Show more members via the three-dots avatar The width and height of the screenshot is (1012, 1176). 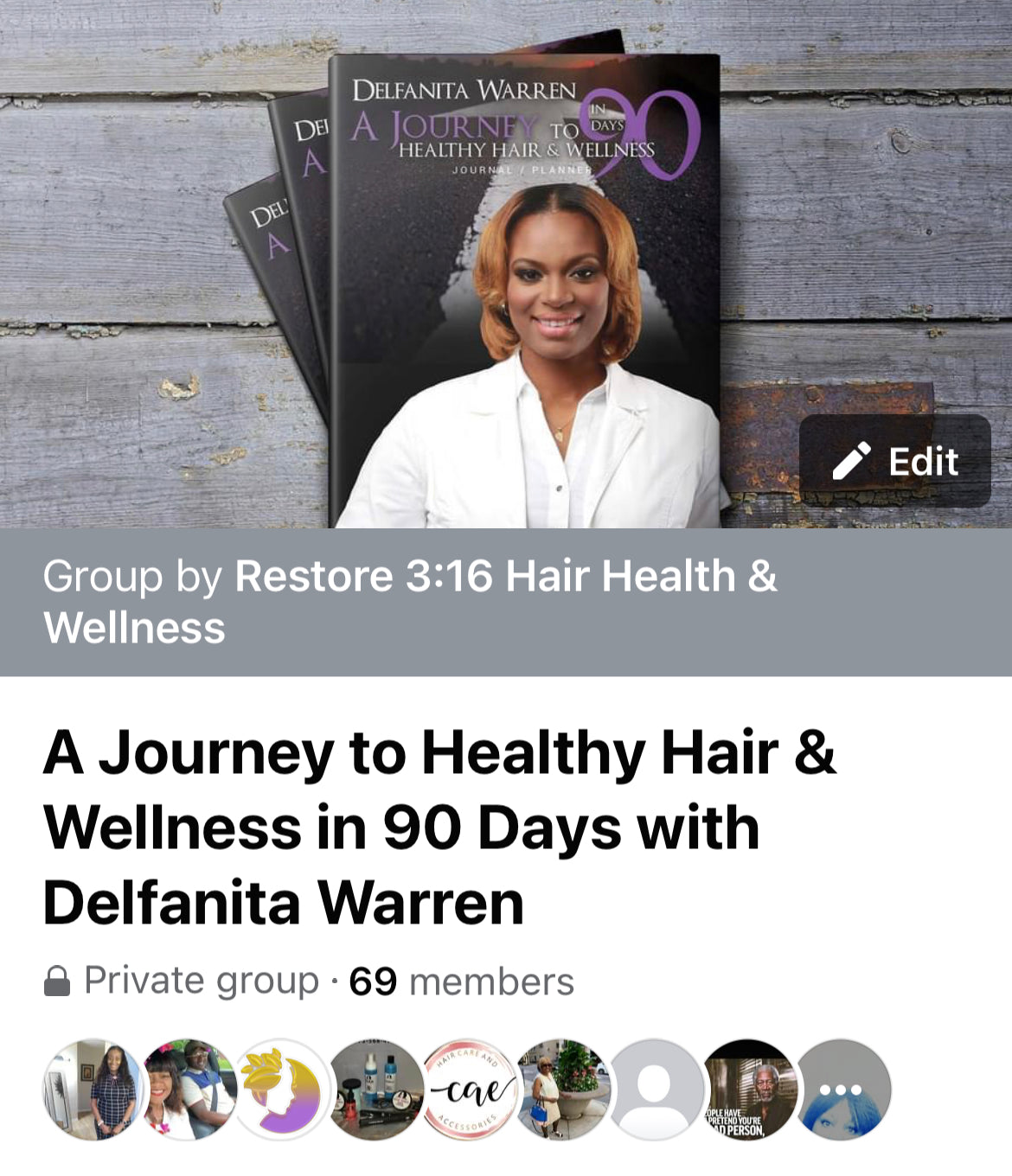pyautogui.click(x=842, y=1090)
